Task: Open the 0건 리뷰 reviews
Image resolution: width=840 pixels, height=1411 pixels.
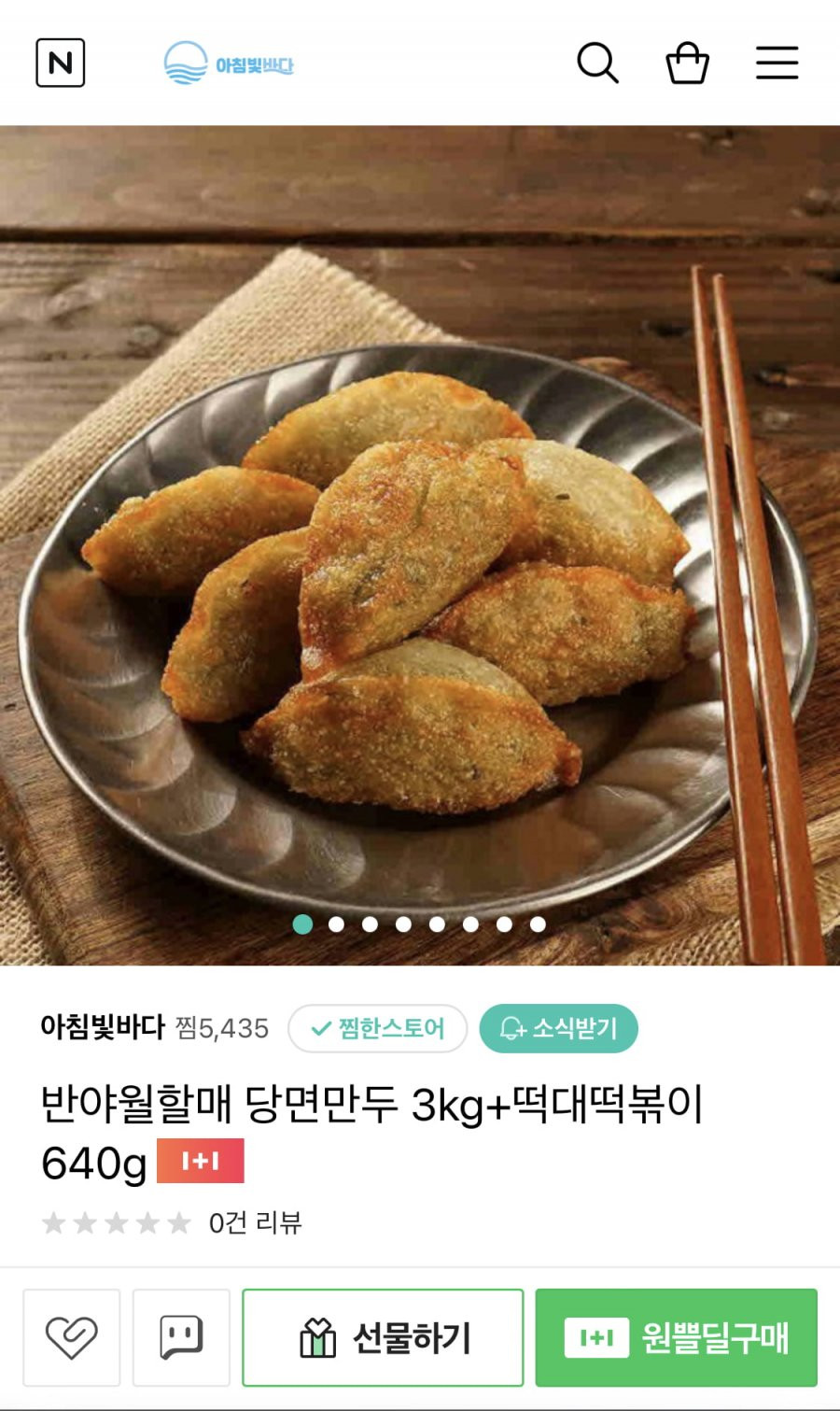Action: click(x=255, y=1222)
